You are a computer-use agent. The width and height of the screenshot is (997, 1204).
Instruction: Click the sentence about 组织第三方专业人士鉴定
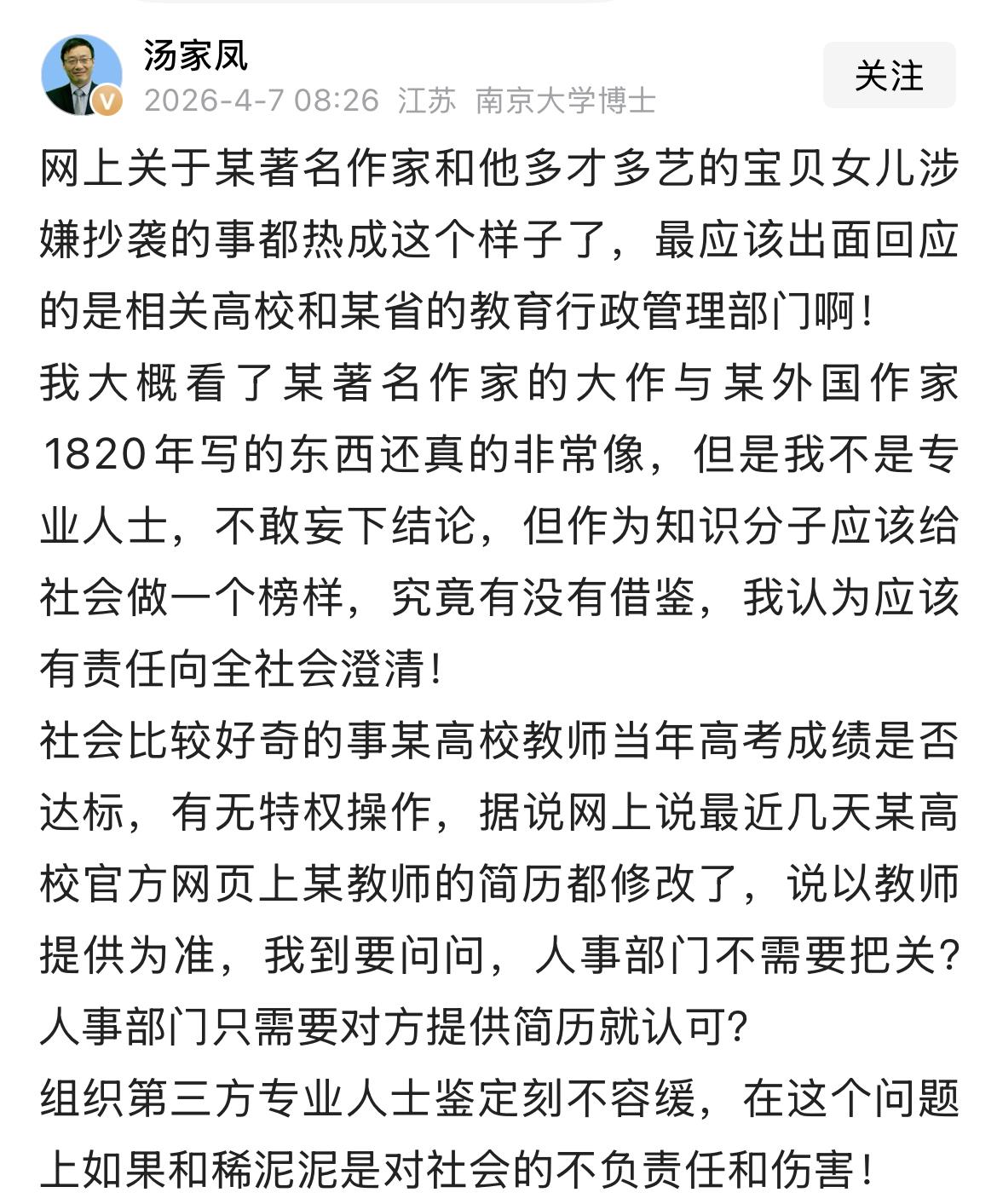point(498,1099)
